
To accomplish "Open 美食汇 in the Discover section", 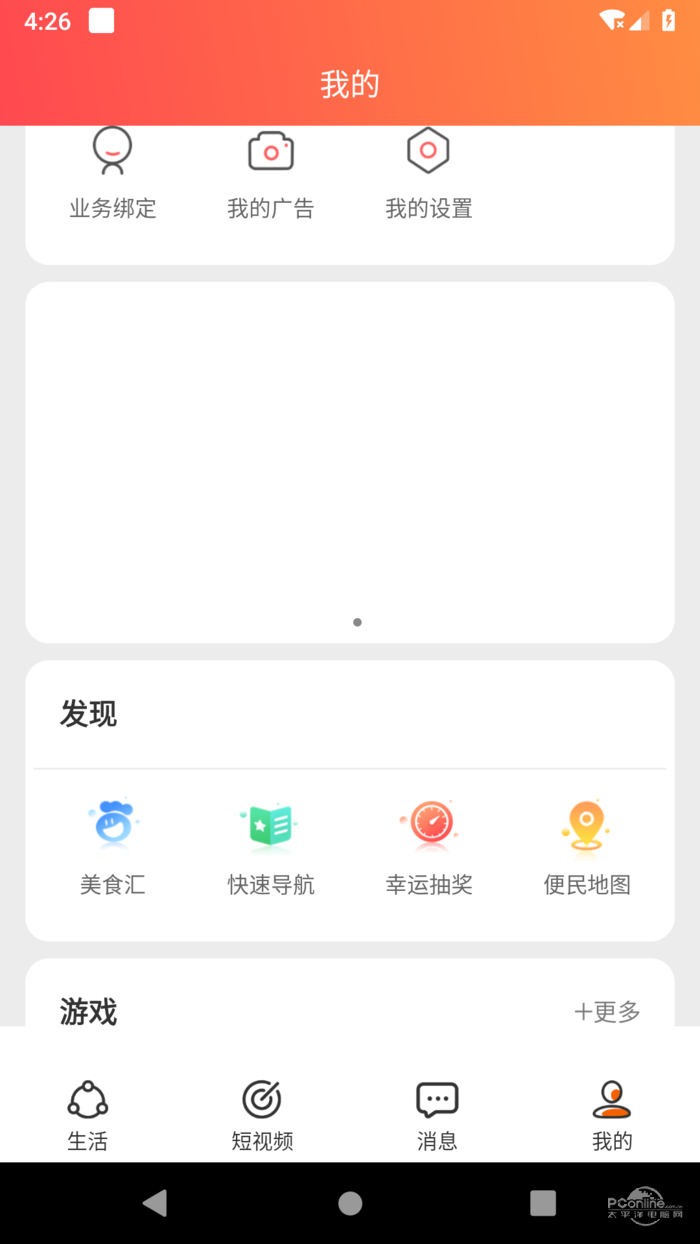I will click(112, 847).
